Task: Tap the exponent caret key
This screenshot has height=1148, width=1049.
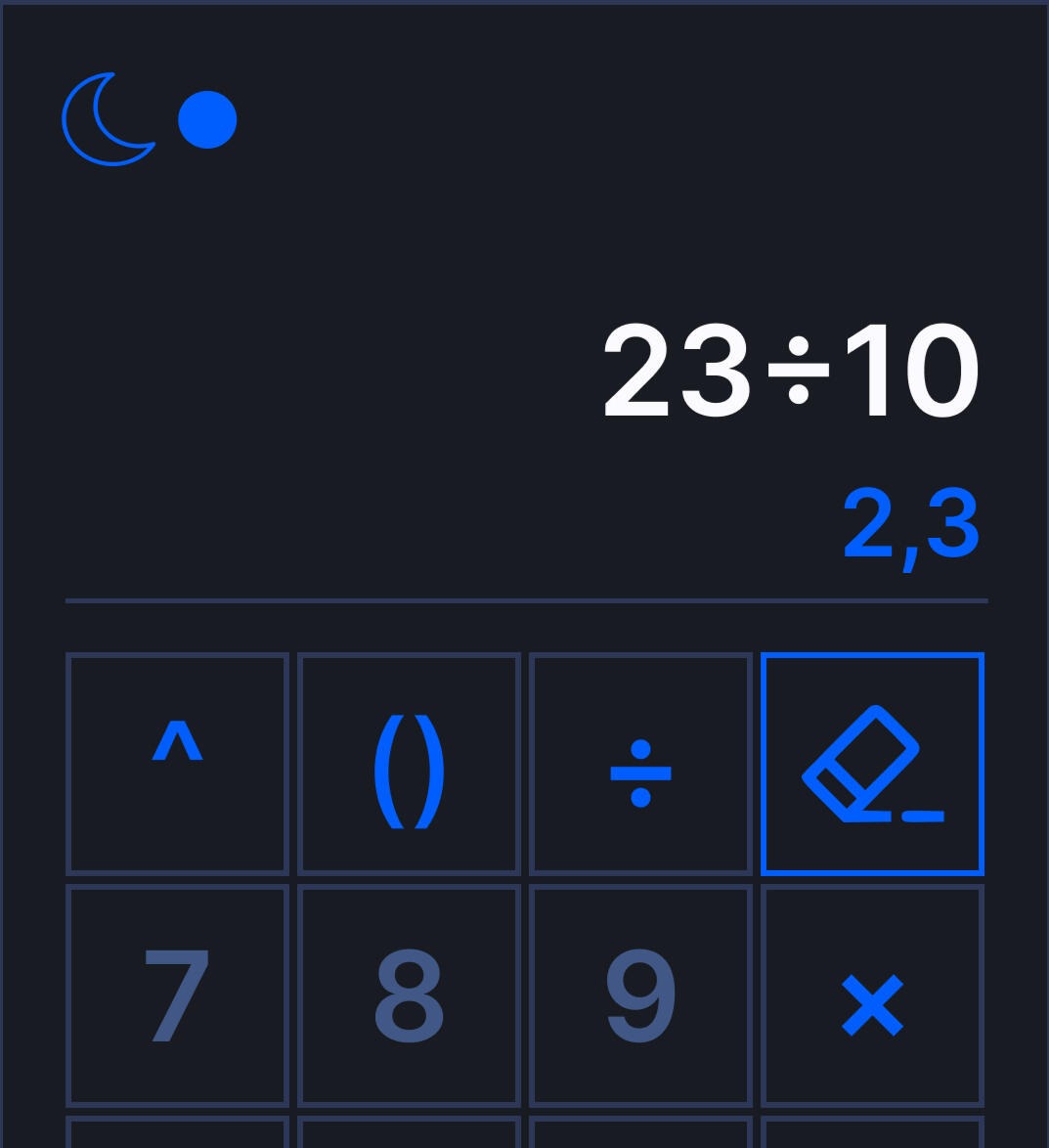Action: pos(177,764)
